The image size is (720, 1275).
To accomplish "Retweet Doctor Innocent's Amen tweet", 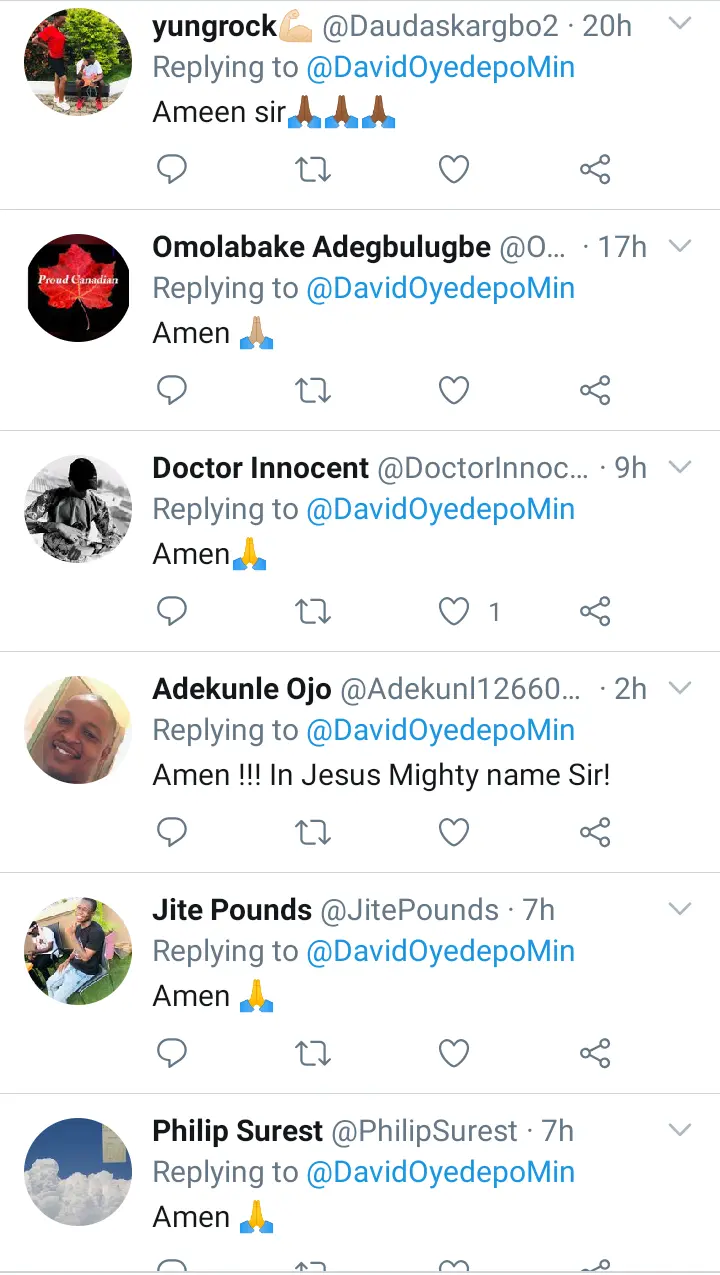I will [313, 611].
